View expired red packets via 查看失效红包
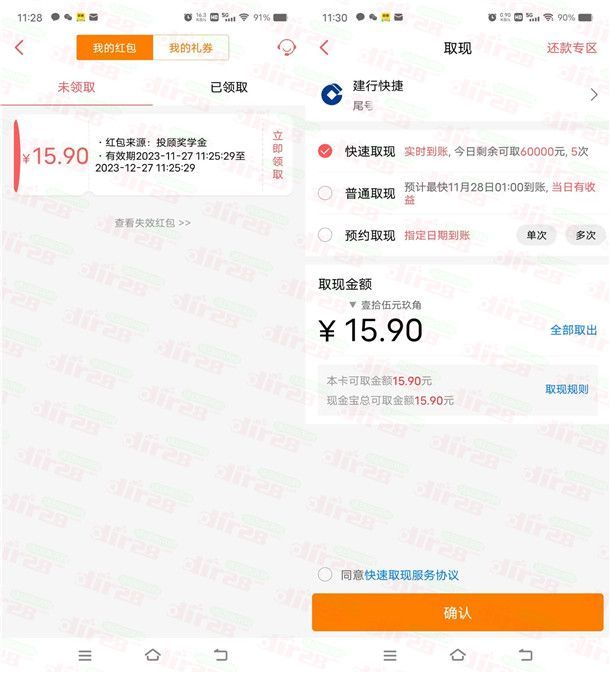This screenshot has width=610, height=673. [x=152, y=223]
